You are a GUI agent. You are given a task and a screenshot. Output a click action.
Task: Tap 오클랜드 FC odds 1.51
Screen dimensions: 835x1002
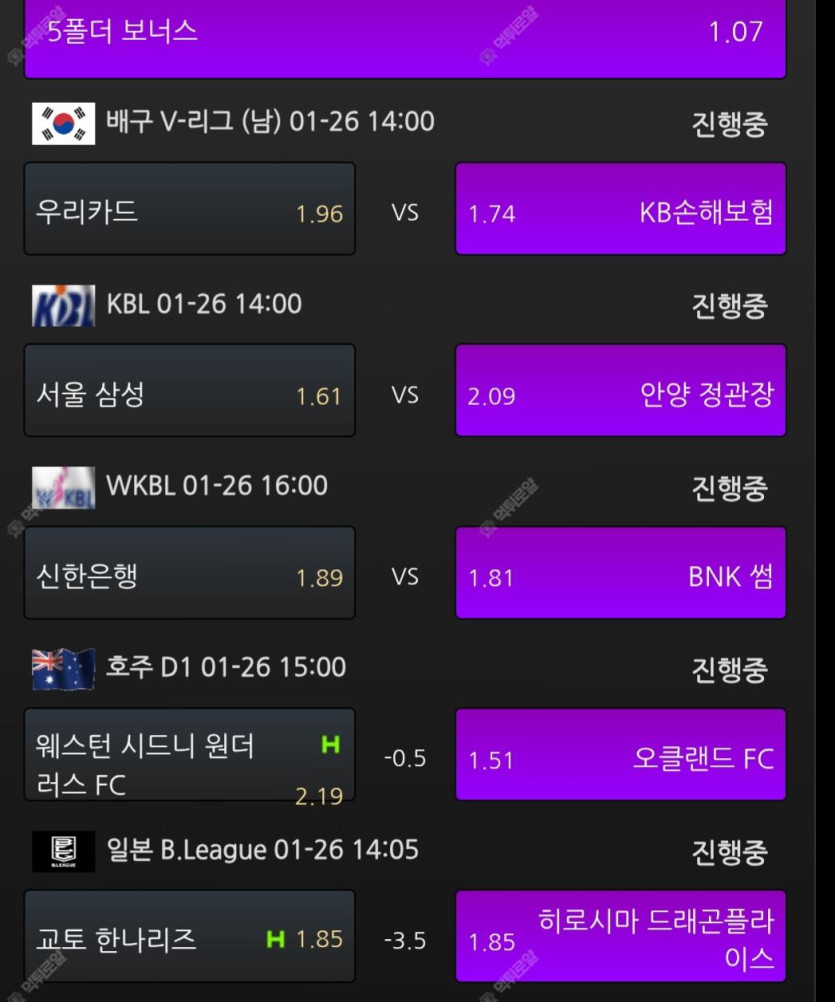click(x=620, y=755)
